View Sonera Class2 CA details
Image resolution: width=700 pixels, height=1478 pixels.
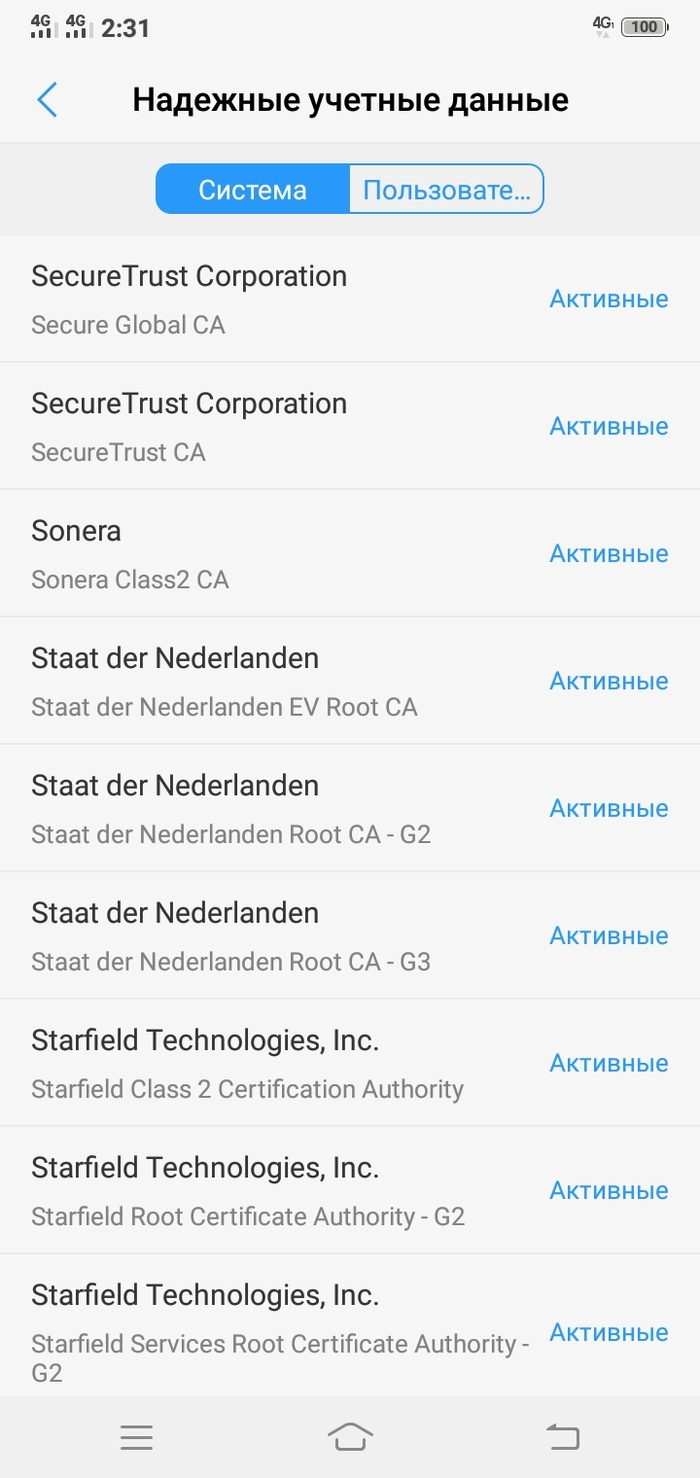[280, 554]
